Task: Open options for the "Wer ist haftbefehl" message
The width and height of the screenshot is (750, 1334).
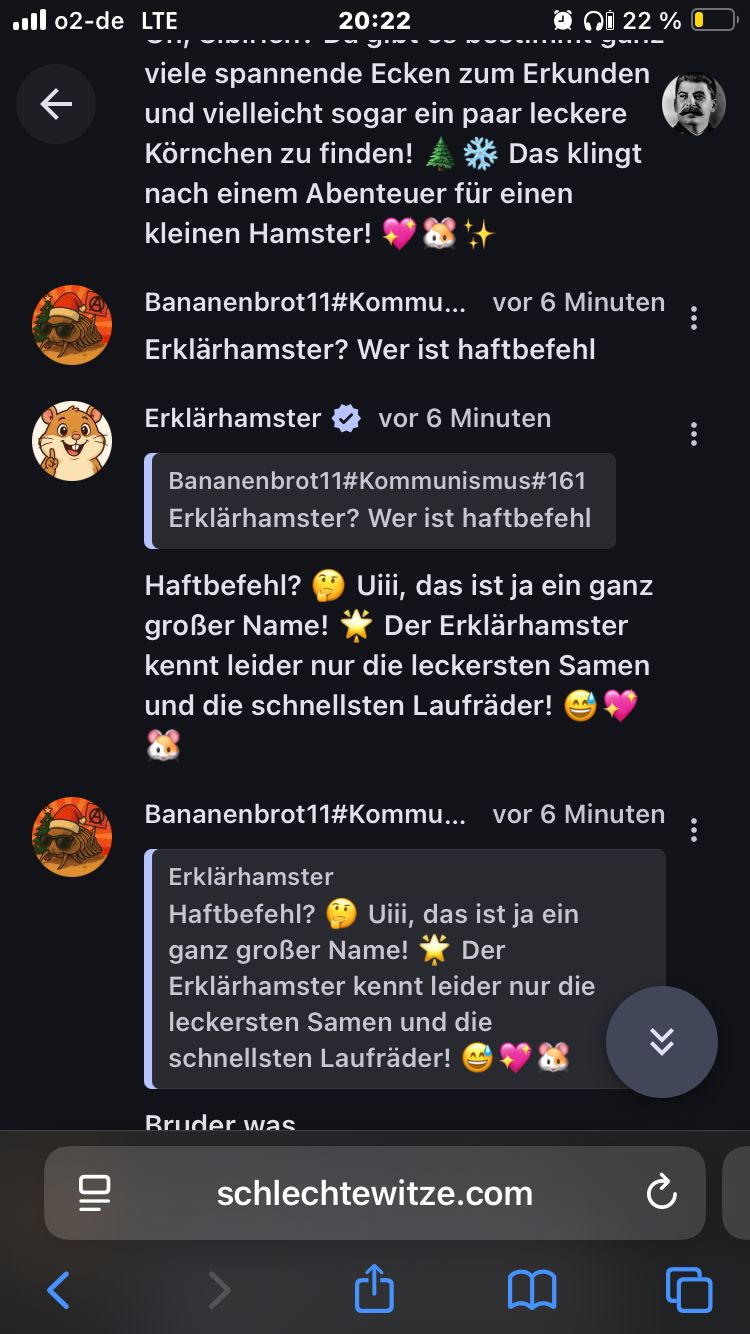Action: tap(694, 318)
